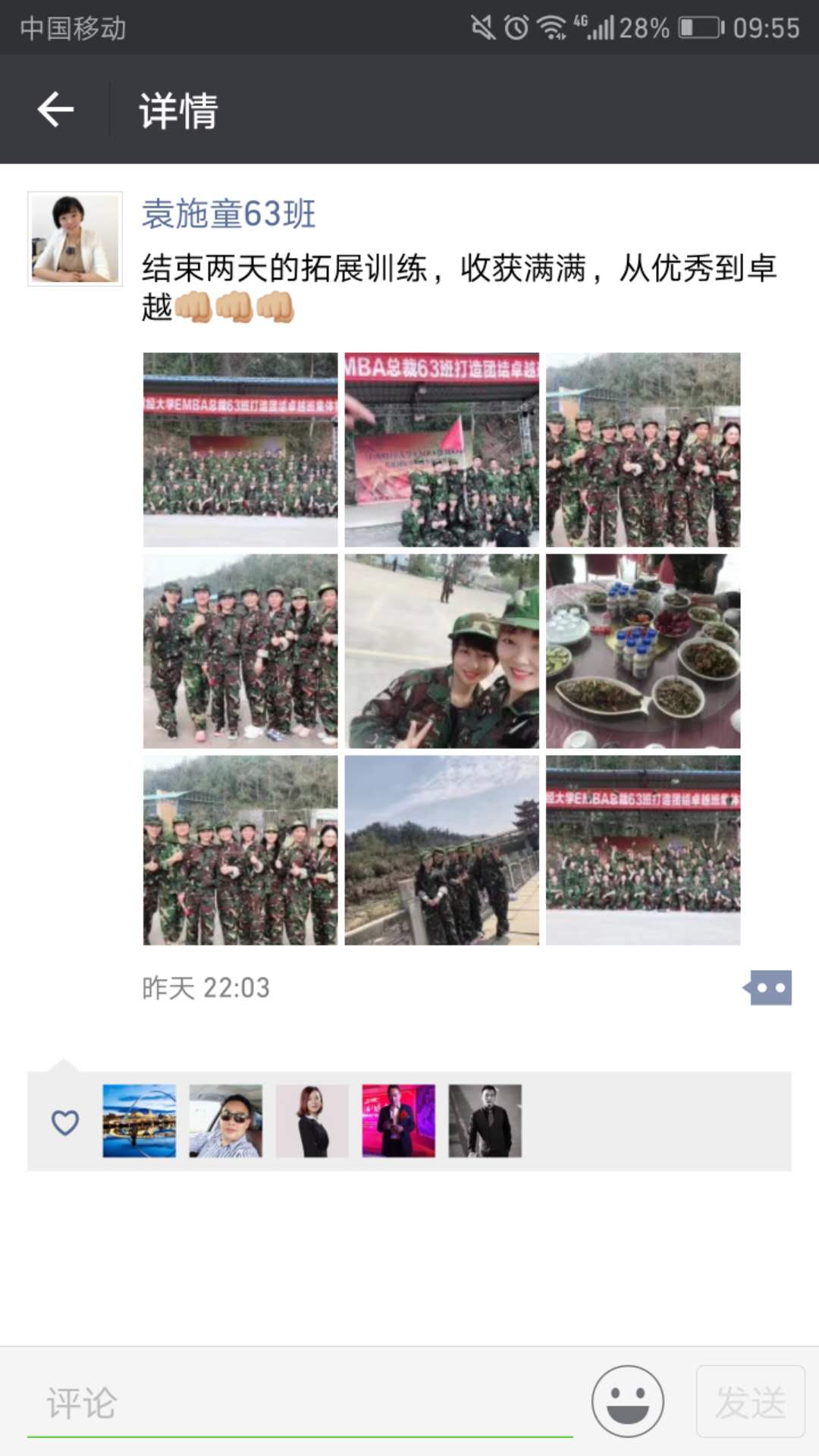Viewport: 819px width, 1456px height.
Task: Go back from the 详情 page
Action: (55, 110)
